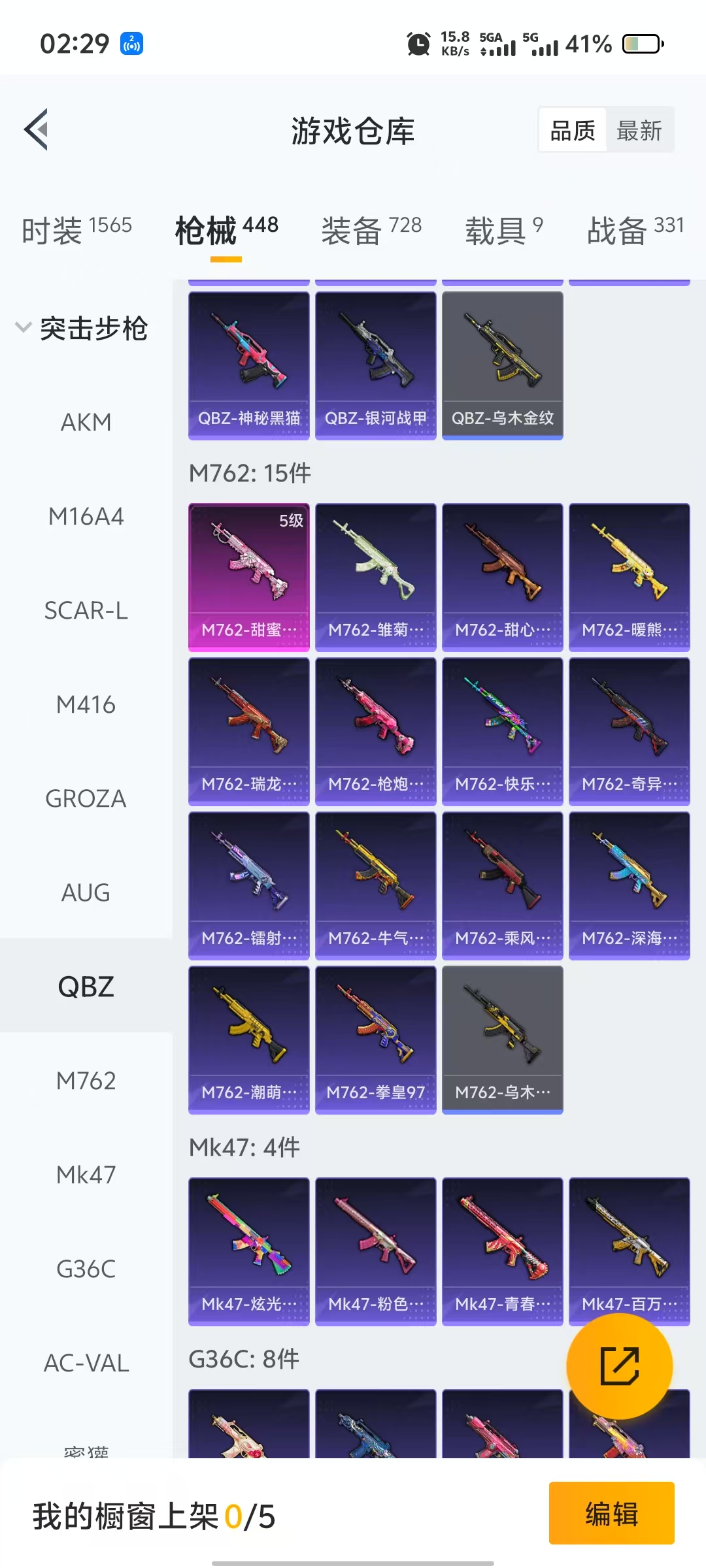
Task: Open the 战备 tab
Action: 635,230
